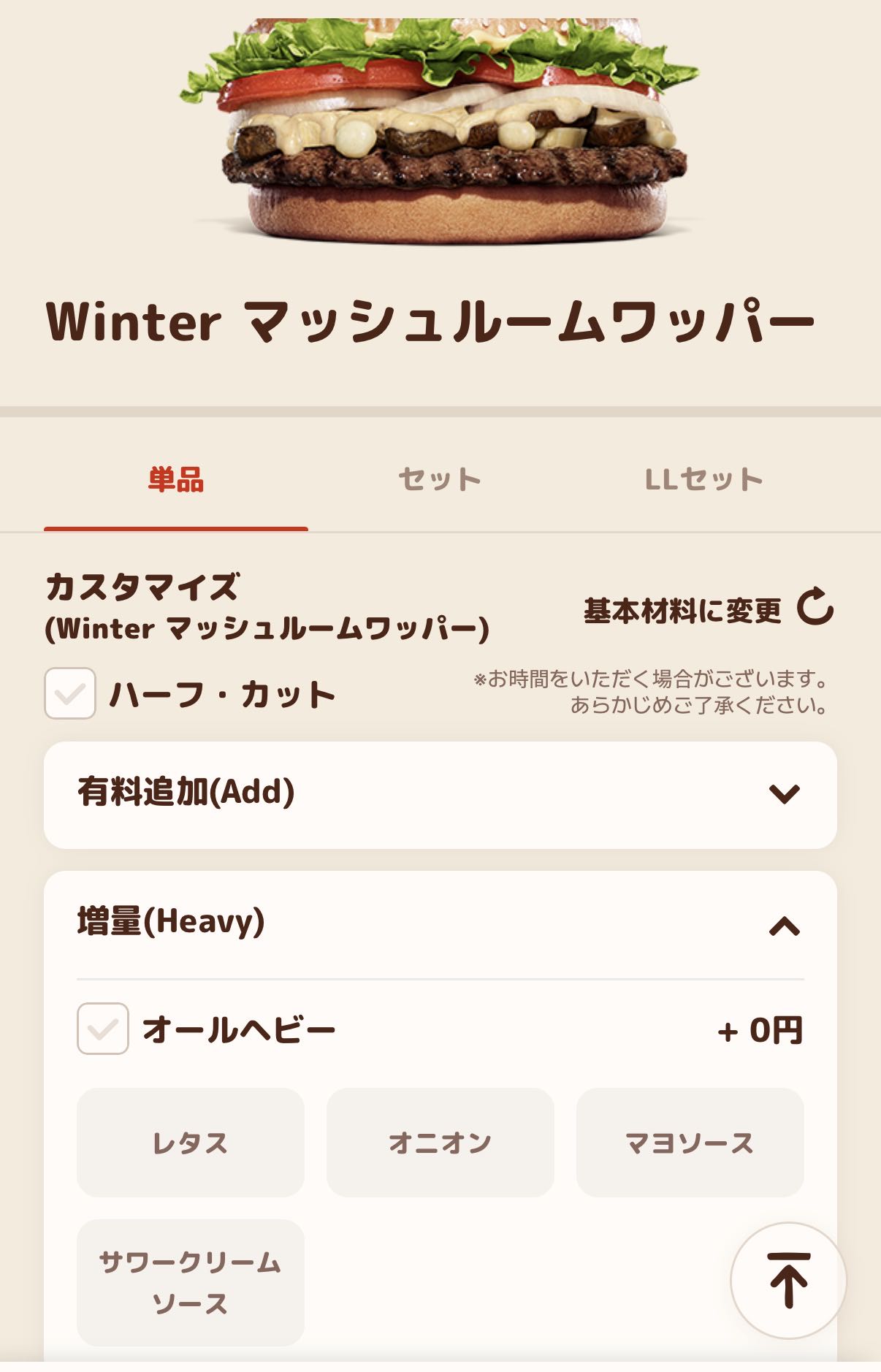This screenshot has width=881, height=1372.
Task: Reset to 基本材料に変更
Action: click(x=707, y=609)
